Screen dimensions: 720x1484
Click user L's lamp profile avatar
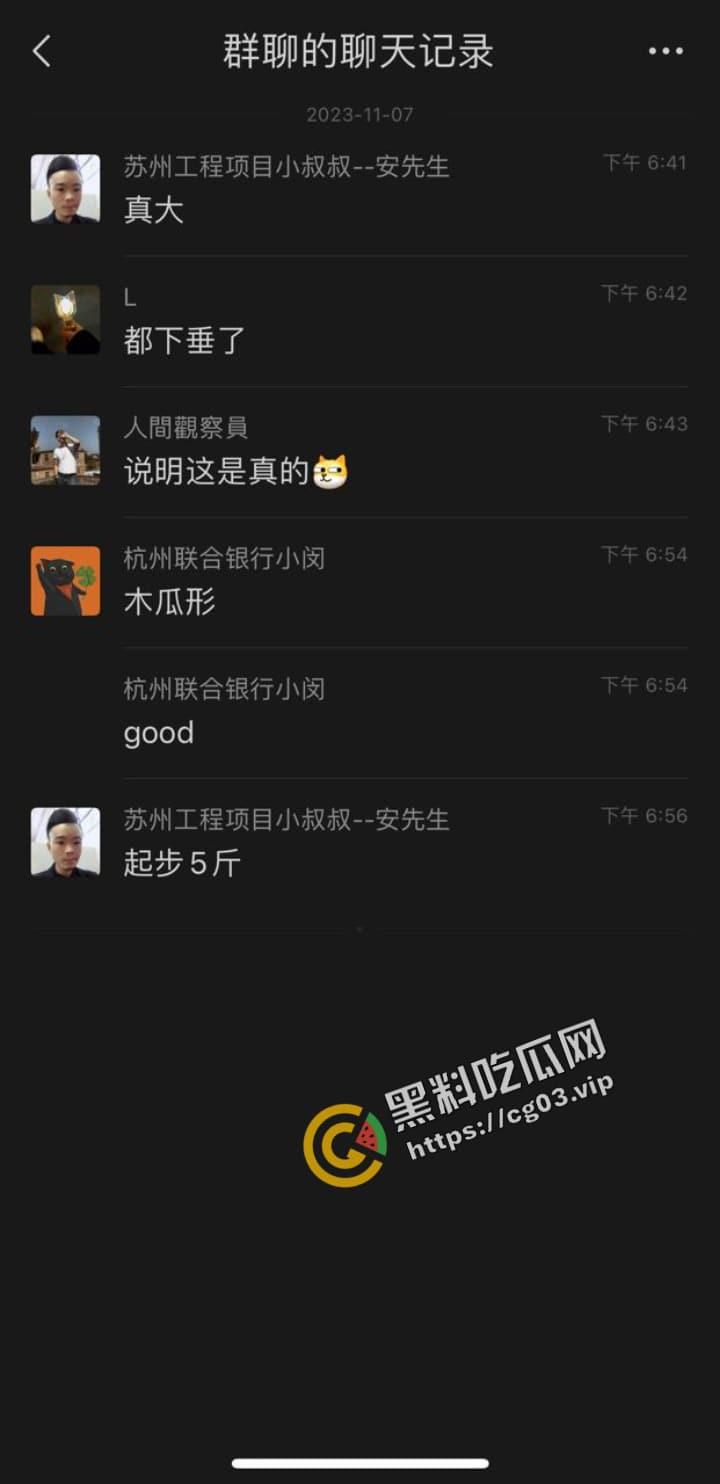(x=65, y=320)
